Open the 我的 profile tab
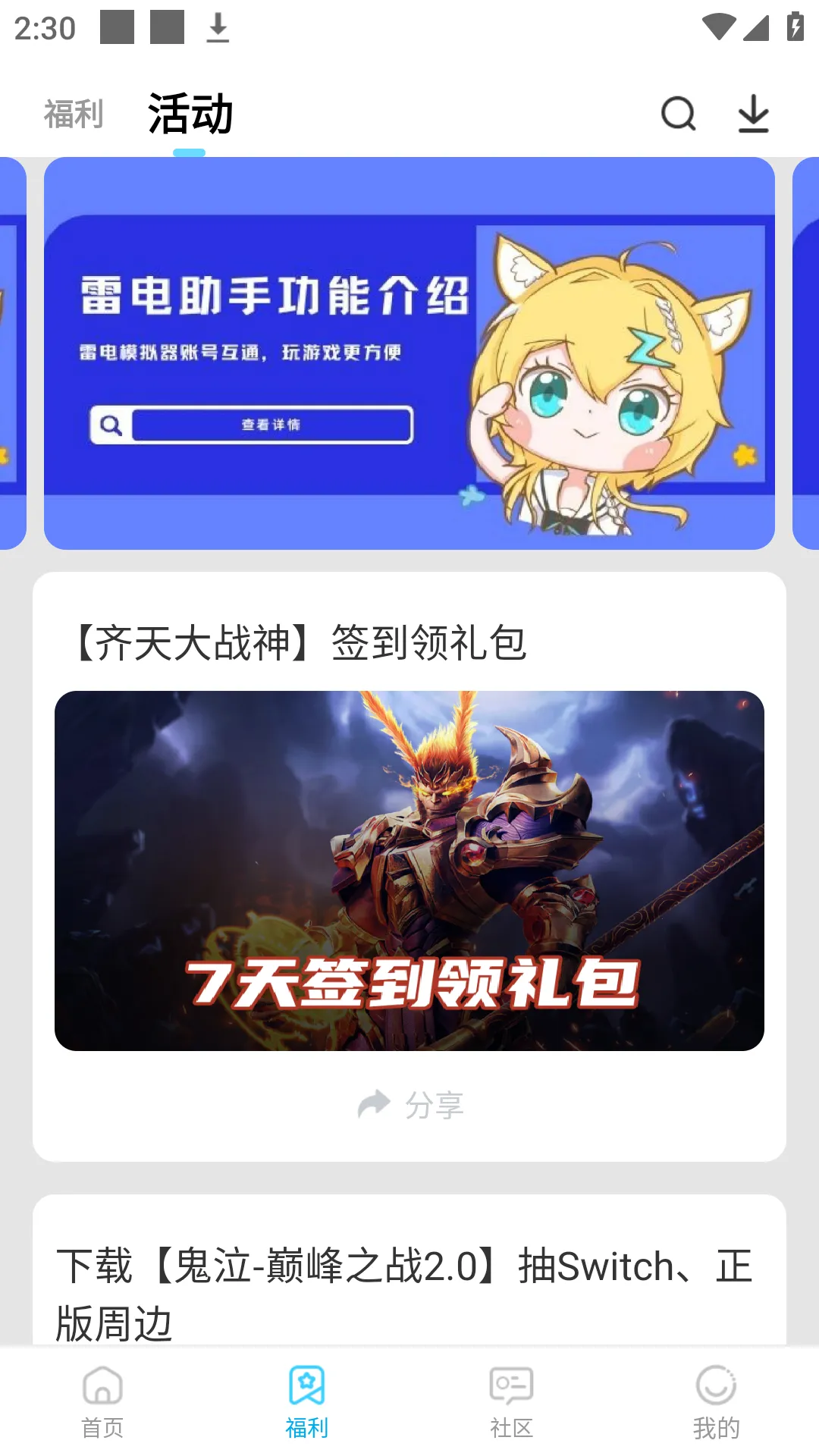Screen dimensions: 819x1456 coord(716,1401)
